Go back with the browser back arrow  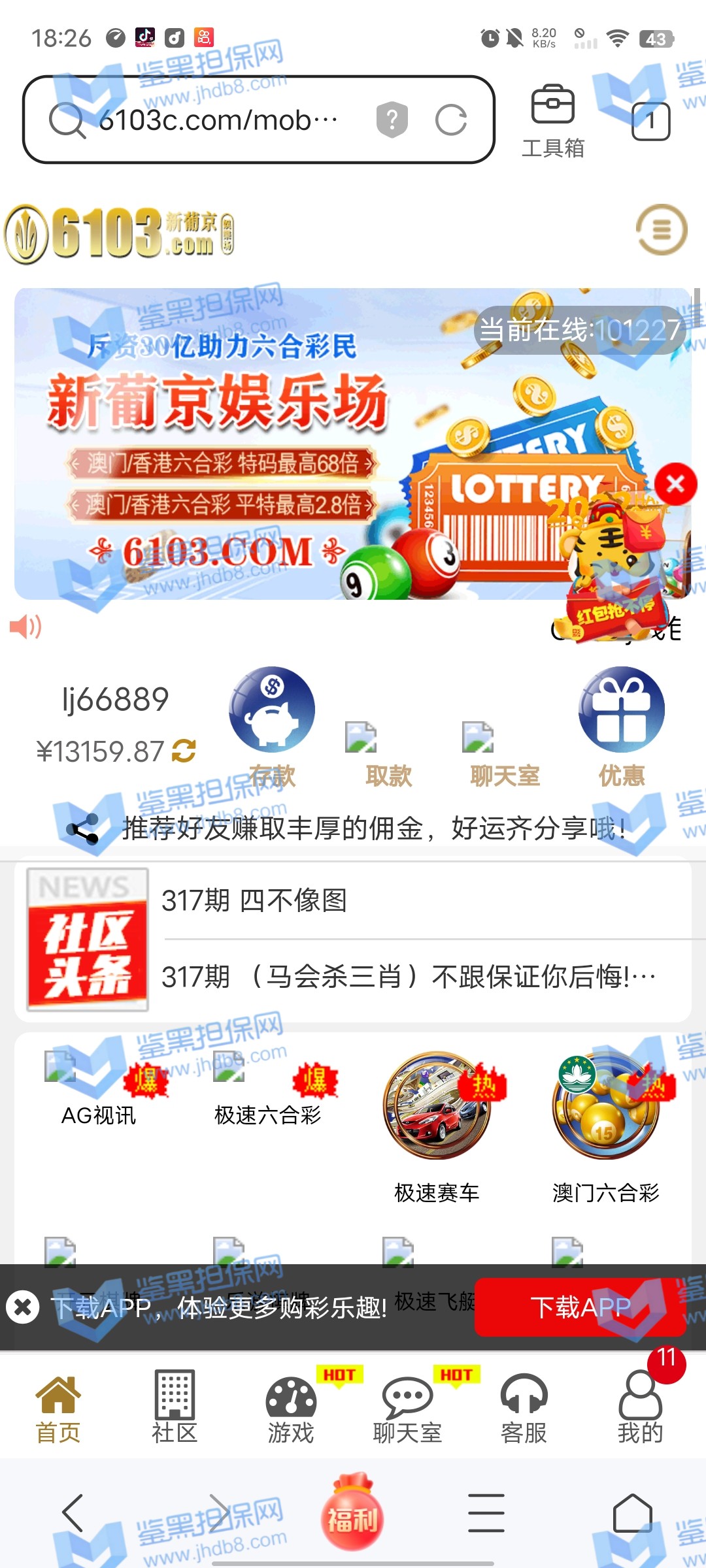72,1512
